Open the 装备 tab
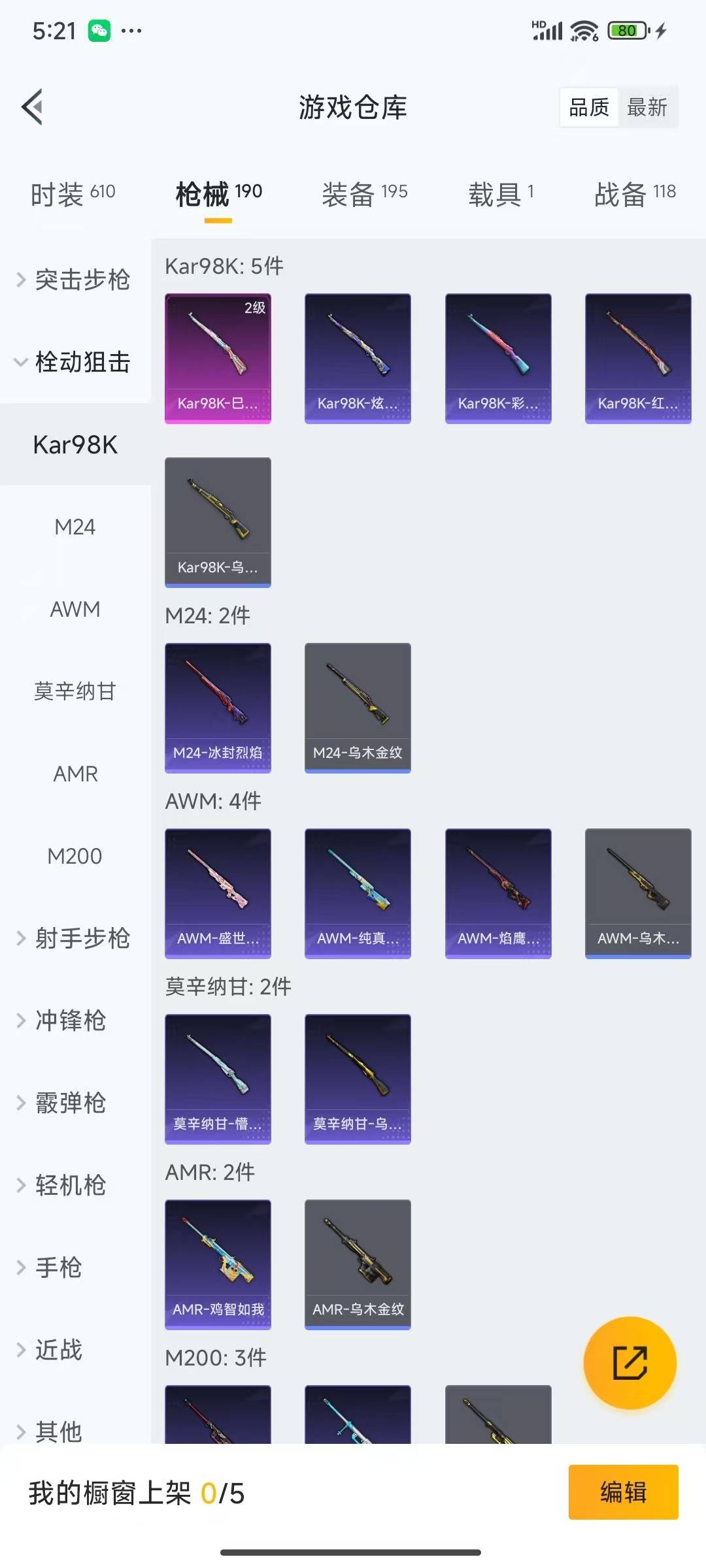The height and width of the screenshot is (1568, 706). coord(364,194)
